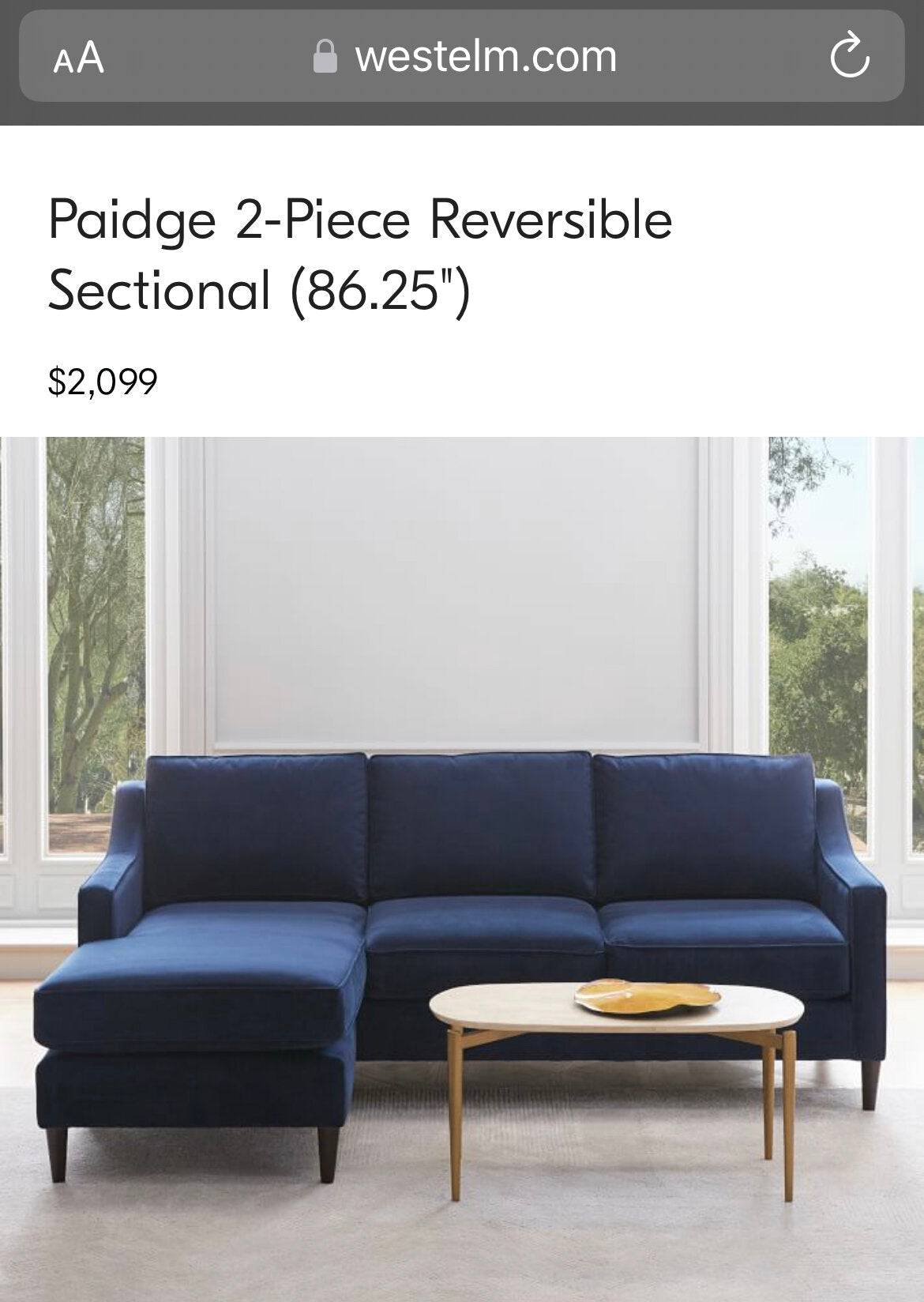
Task: Open the AA text size menu
Action: (78, 57)
